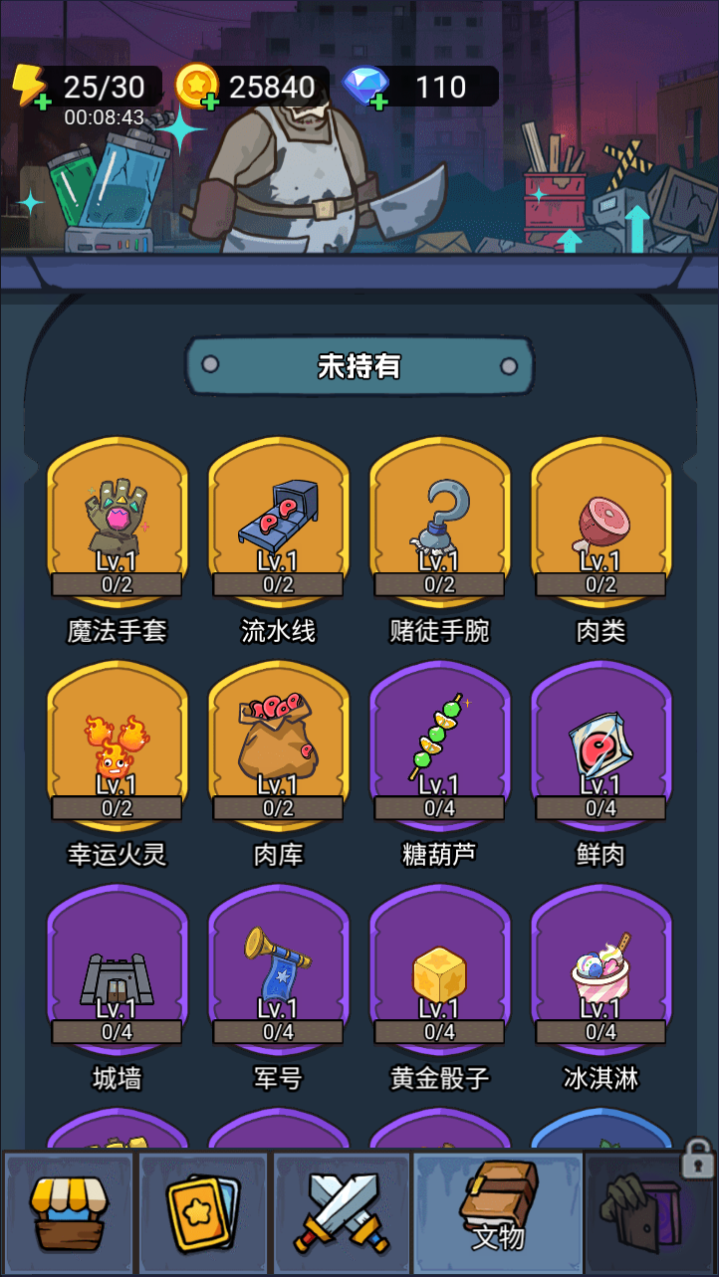Buy more diamonds with the gem plus
This screenshot has width=719, height=1277.
tap(377, 101)
